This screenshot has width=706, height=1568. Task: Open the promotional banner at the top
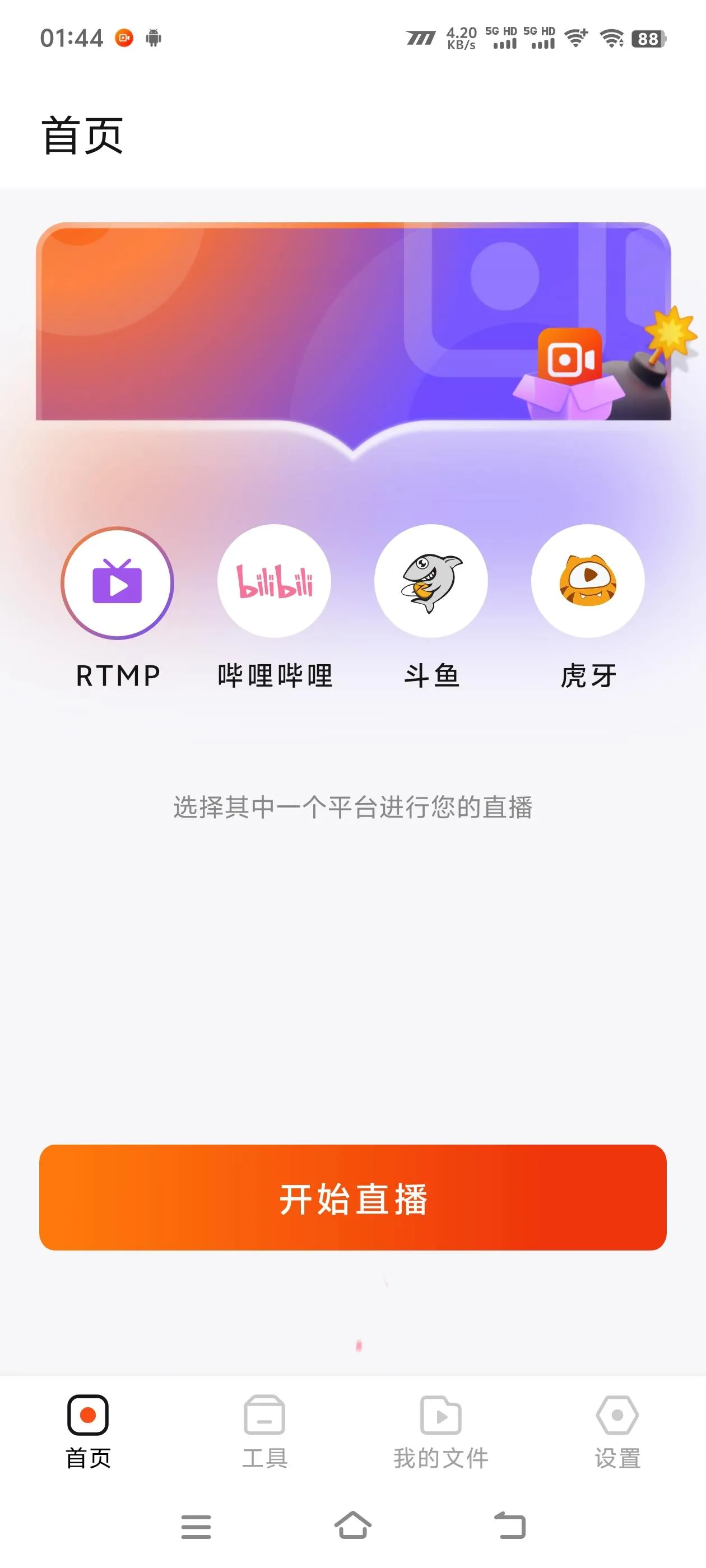tap(352, 323)
